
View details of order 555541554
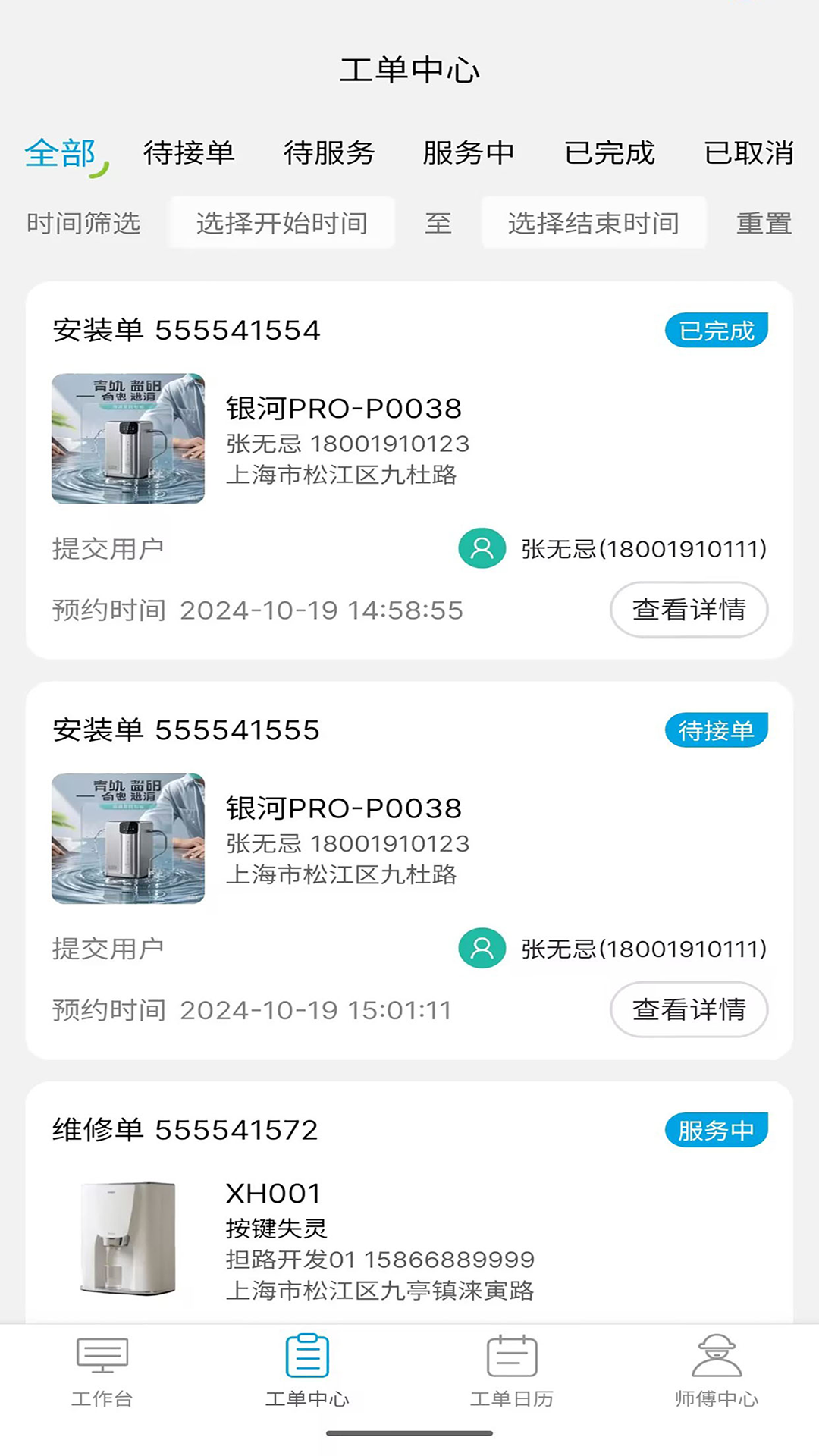pos(689,610)
